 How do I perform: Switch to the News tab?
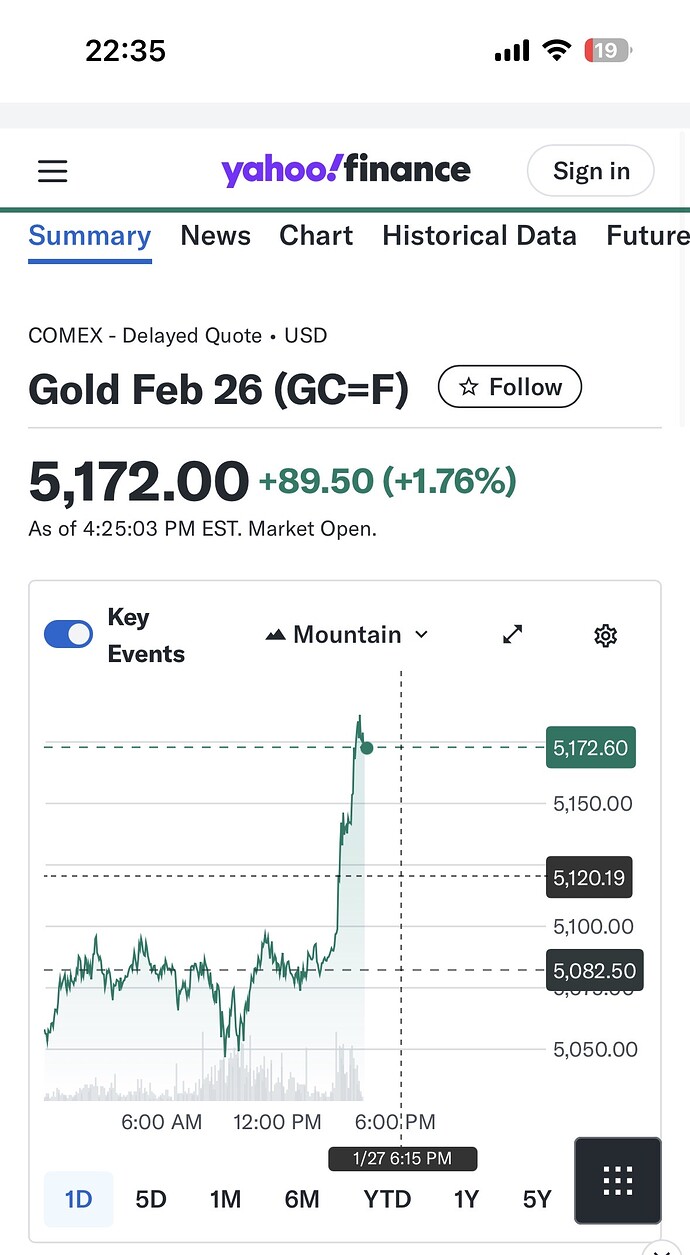pos(215,236)
